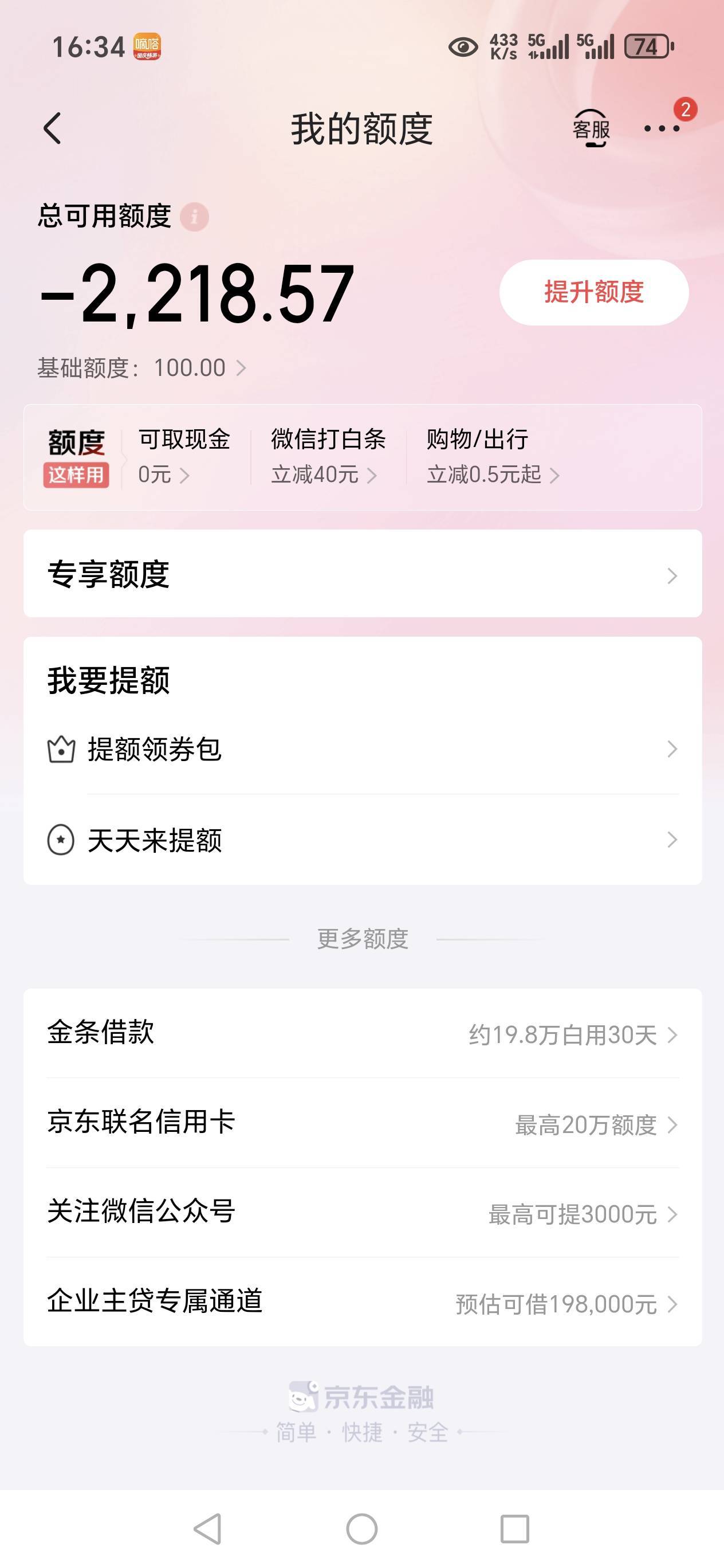The image size is (724, 1568).
Task: Open 购物/出行 立减0.5元起
Action: [x=493, y=457]
